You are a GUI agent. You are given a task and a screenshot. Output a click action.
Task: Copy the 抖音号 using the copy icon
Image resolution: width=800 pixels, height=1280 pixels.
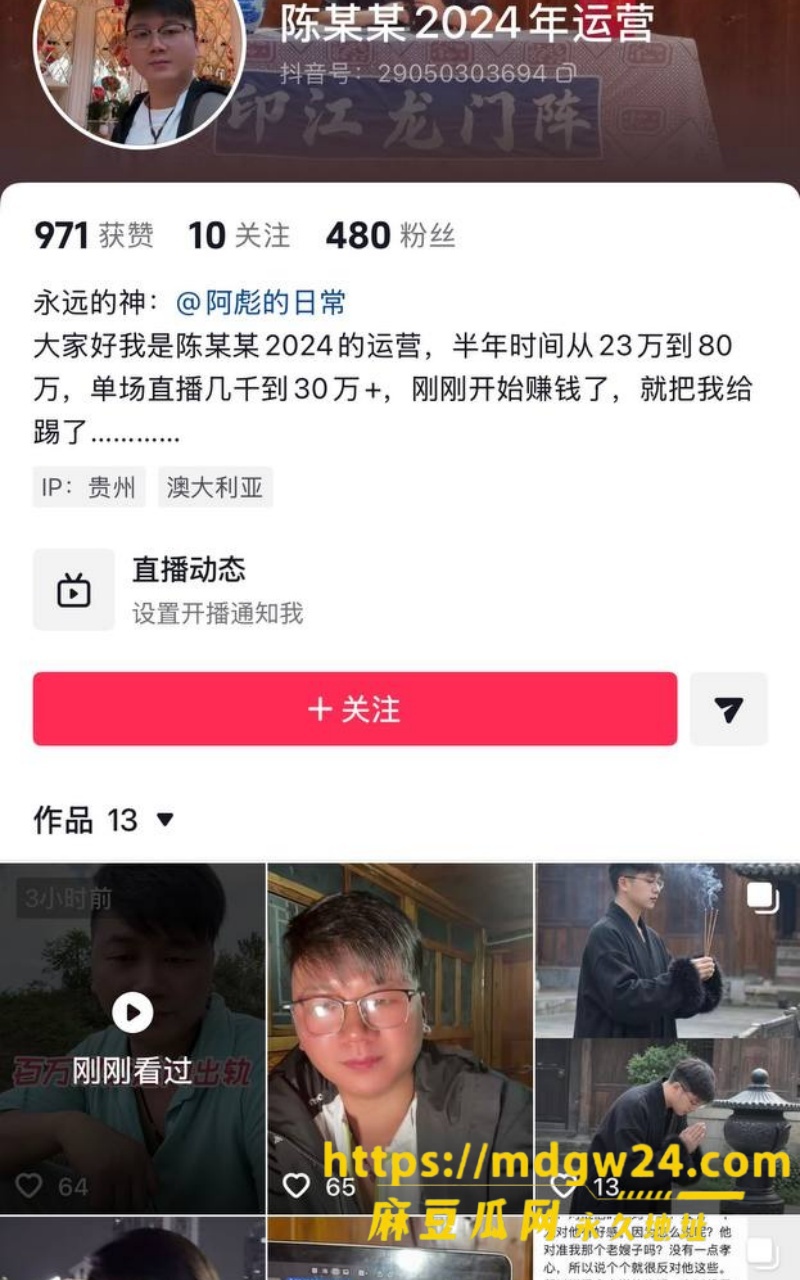pyautogui.click(x=566, y=73)
